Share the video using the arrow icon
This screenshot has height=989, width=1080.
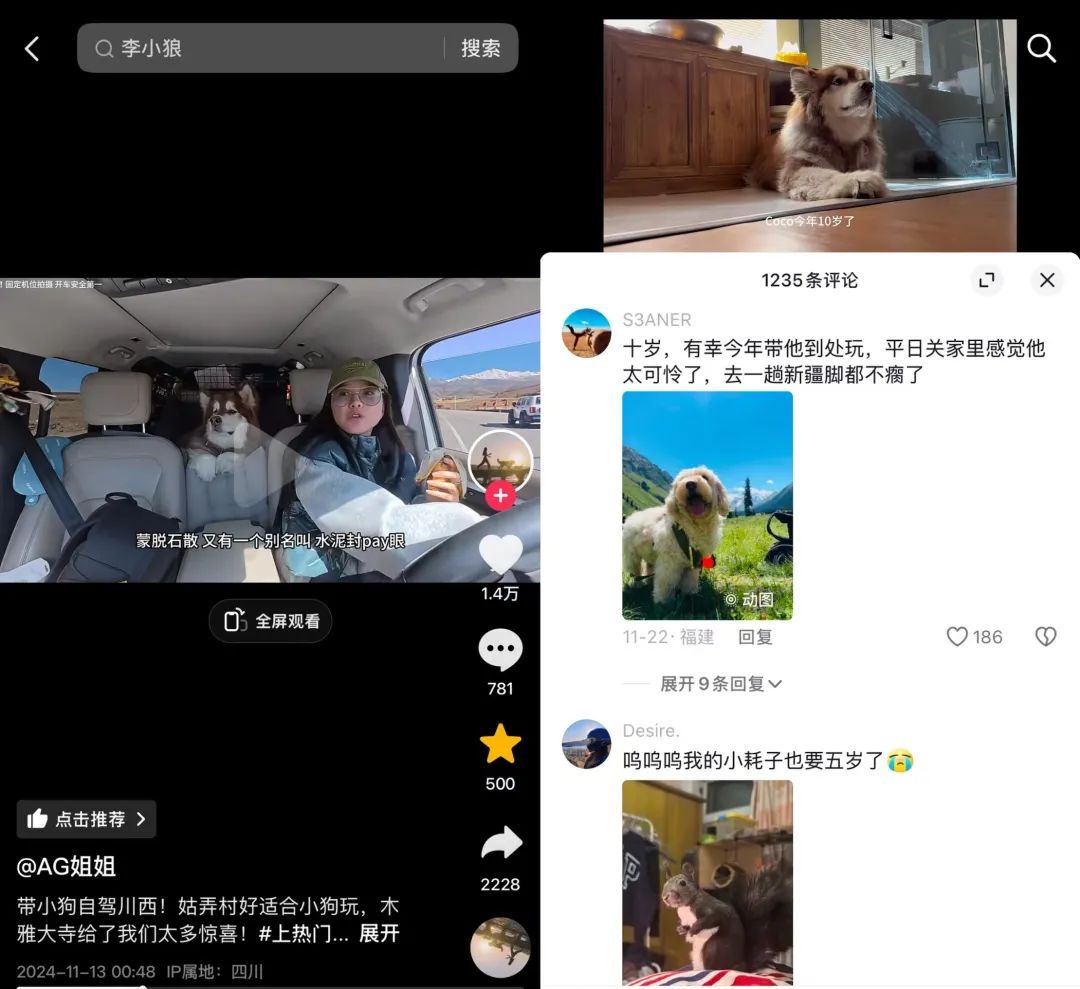[500, 845]
